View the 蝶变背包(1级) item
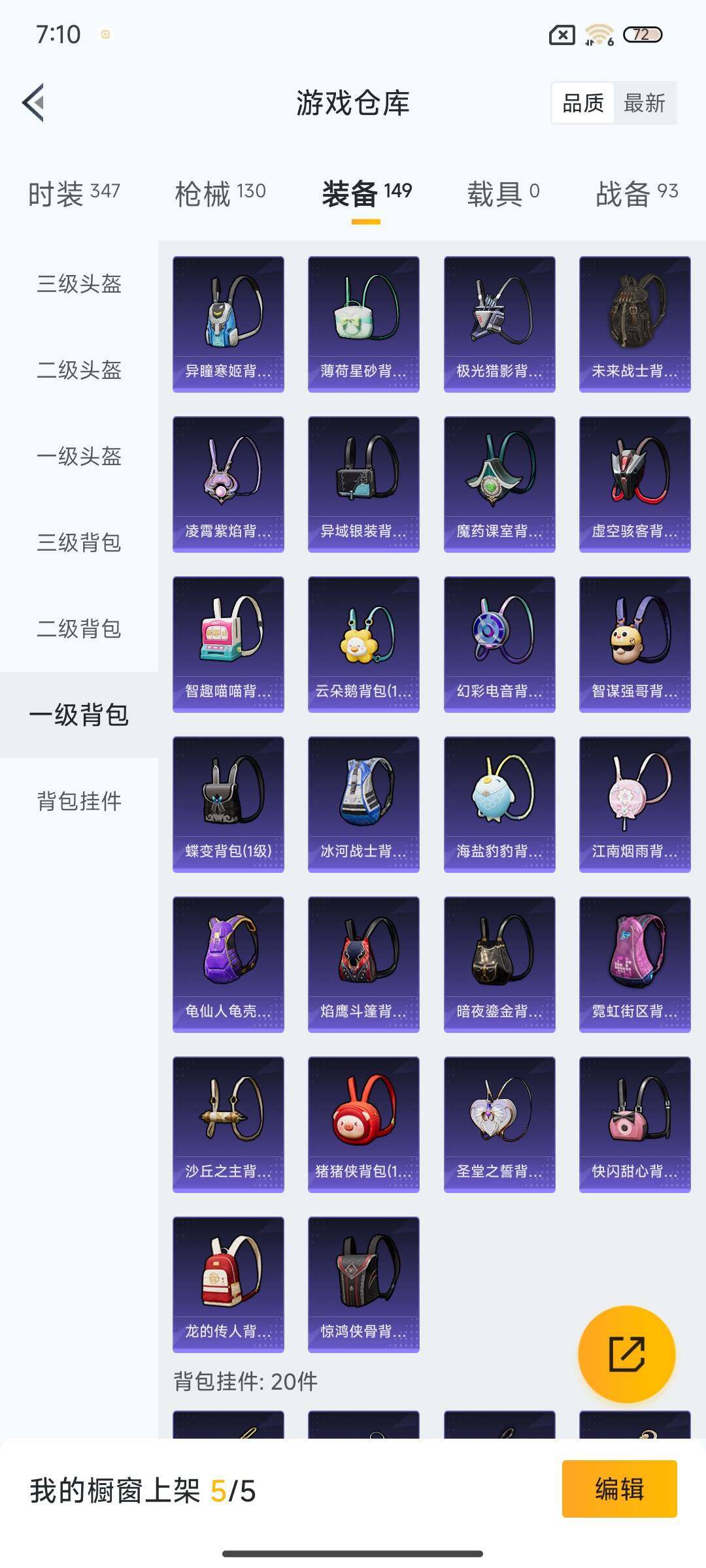This screenshot has height=1568, width=706. click(x=228, y=804)
